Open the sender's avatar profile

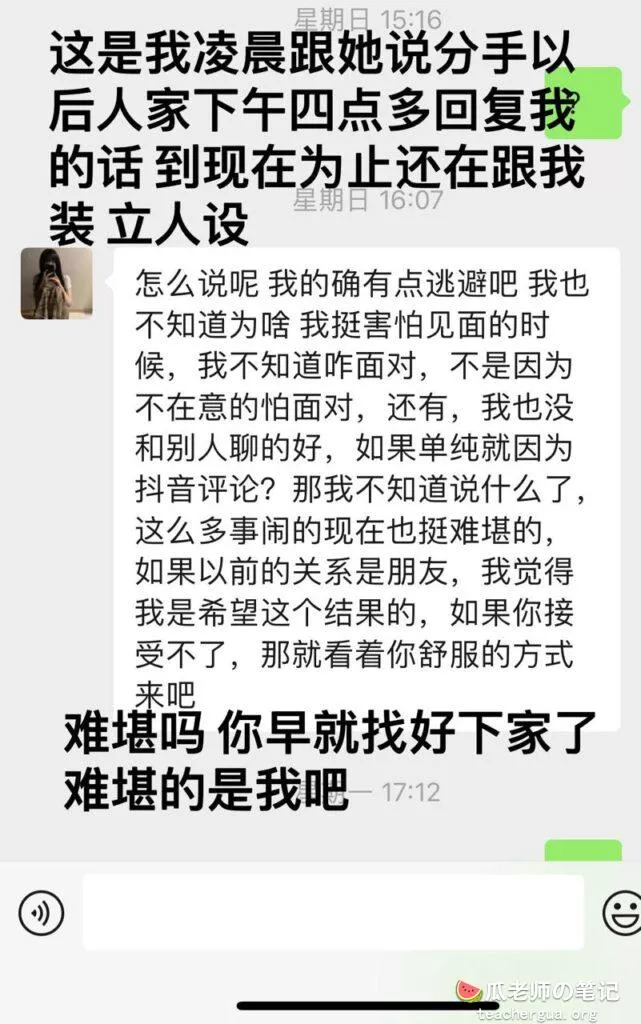pos(56,284)
